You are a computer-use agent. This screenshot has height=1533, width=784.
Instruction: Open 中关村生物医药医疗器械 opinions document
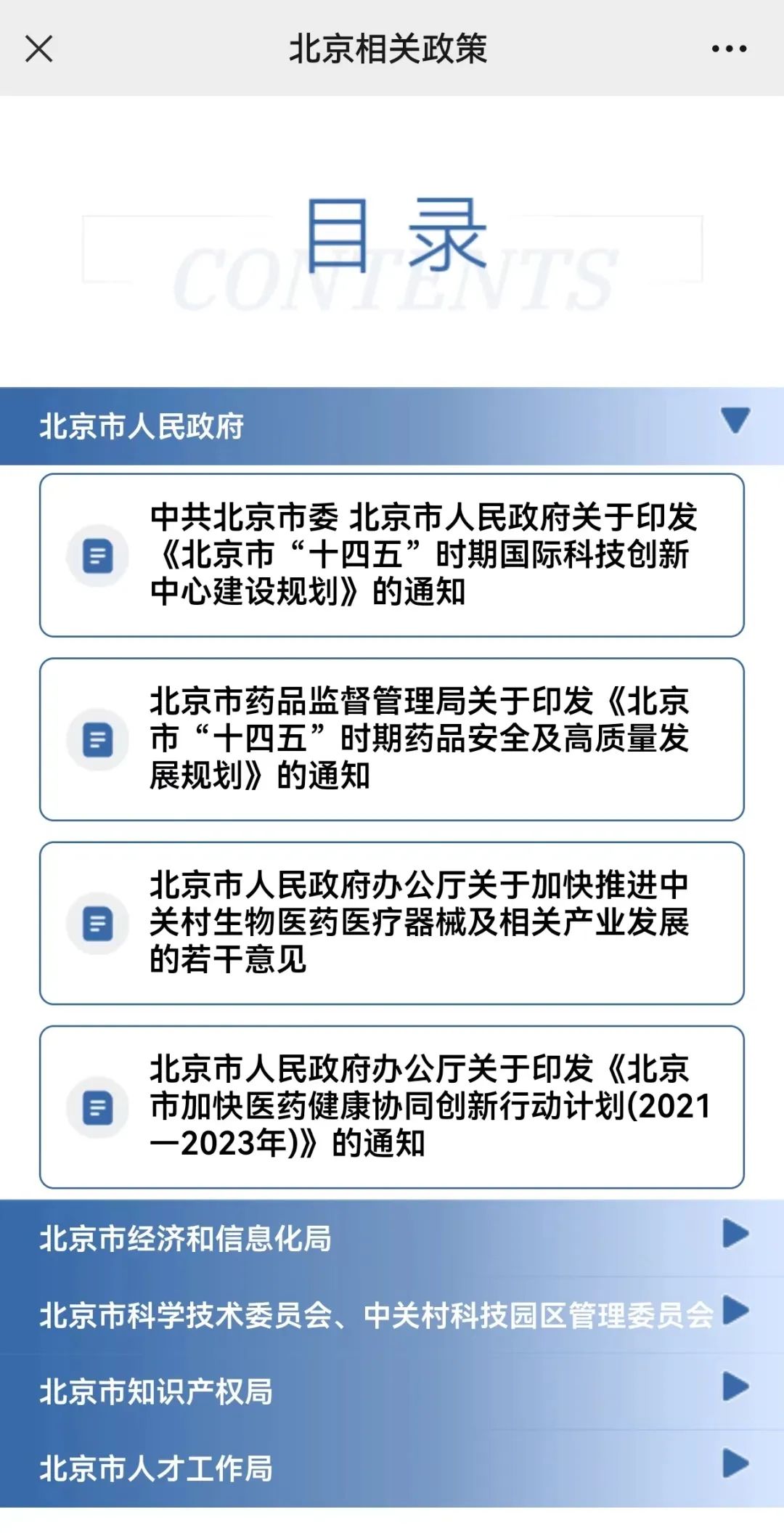tap(392, 923)
